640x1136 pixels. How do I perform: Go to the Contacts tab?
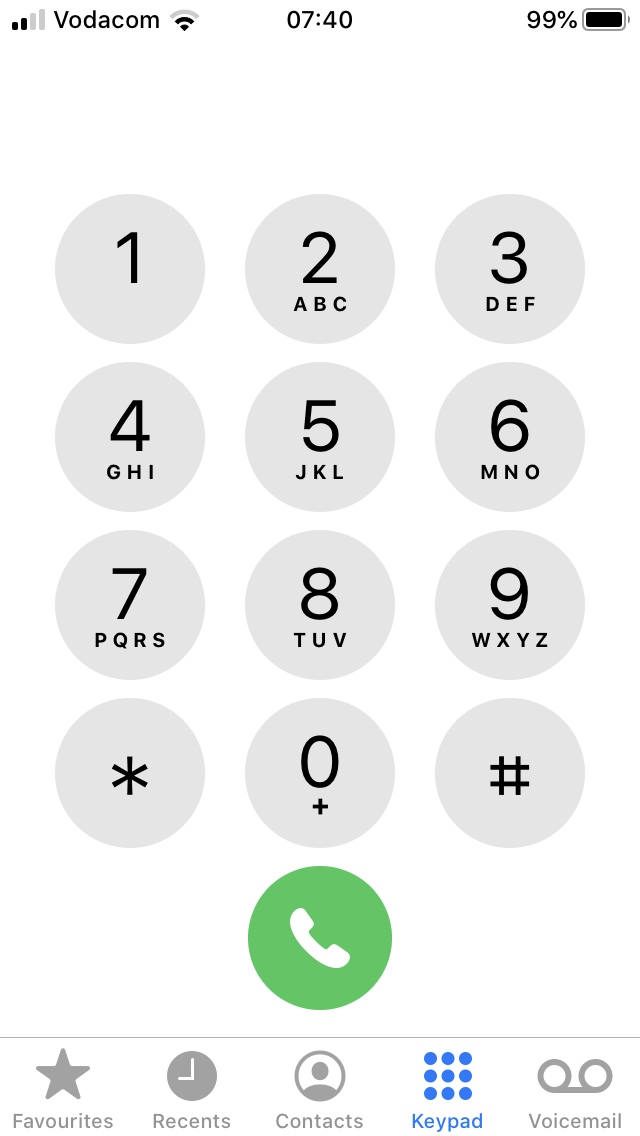(x=319, y=1089)
